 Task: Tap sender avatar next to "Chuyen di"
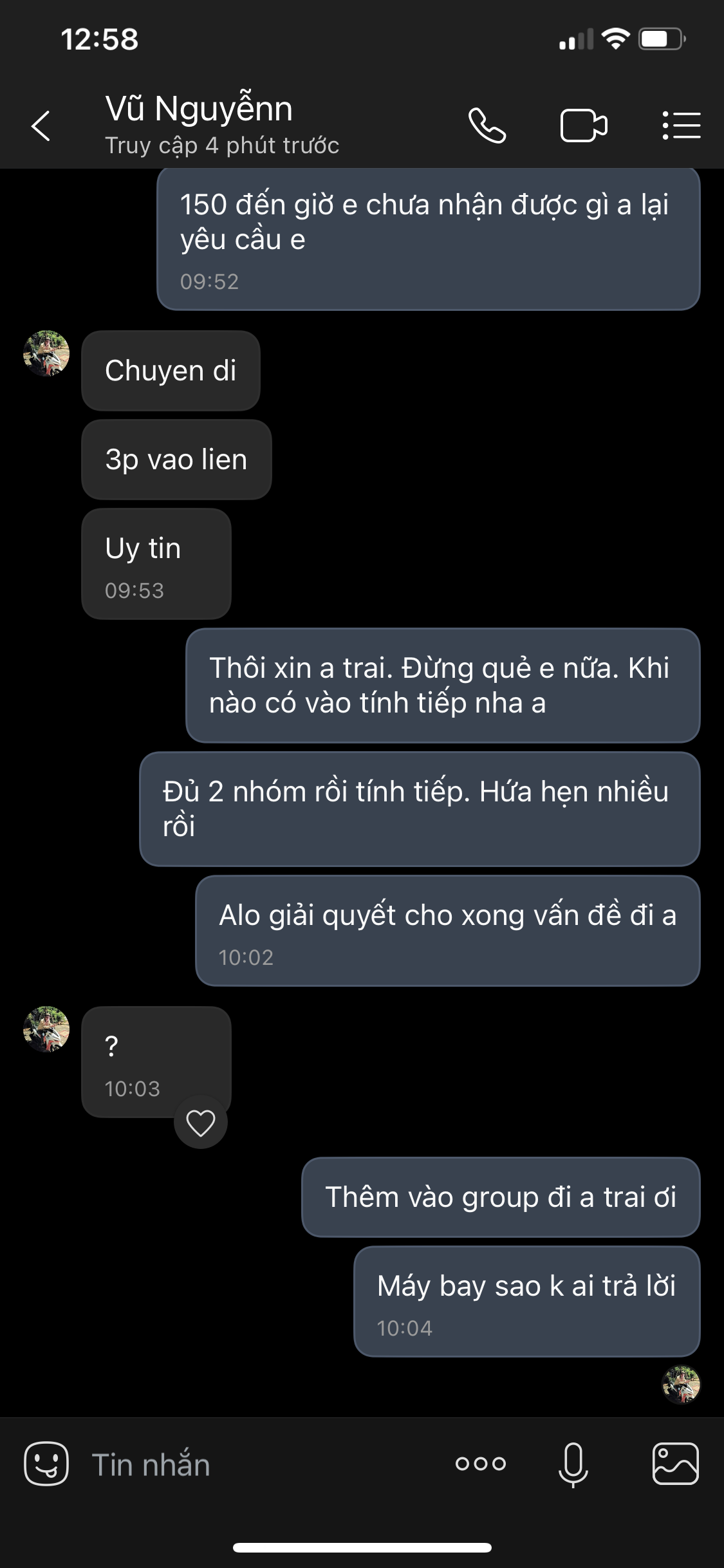coord(46,353)
